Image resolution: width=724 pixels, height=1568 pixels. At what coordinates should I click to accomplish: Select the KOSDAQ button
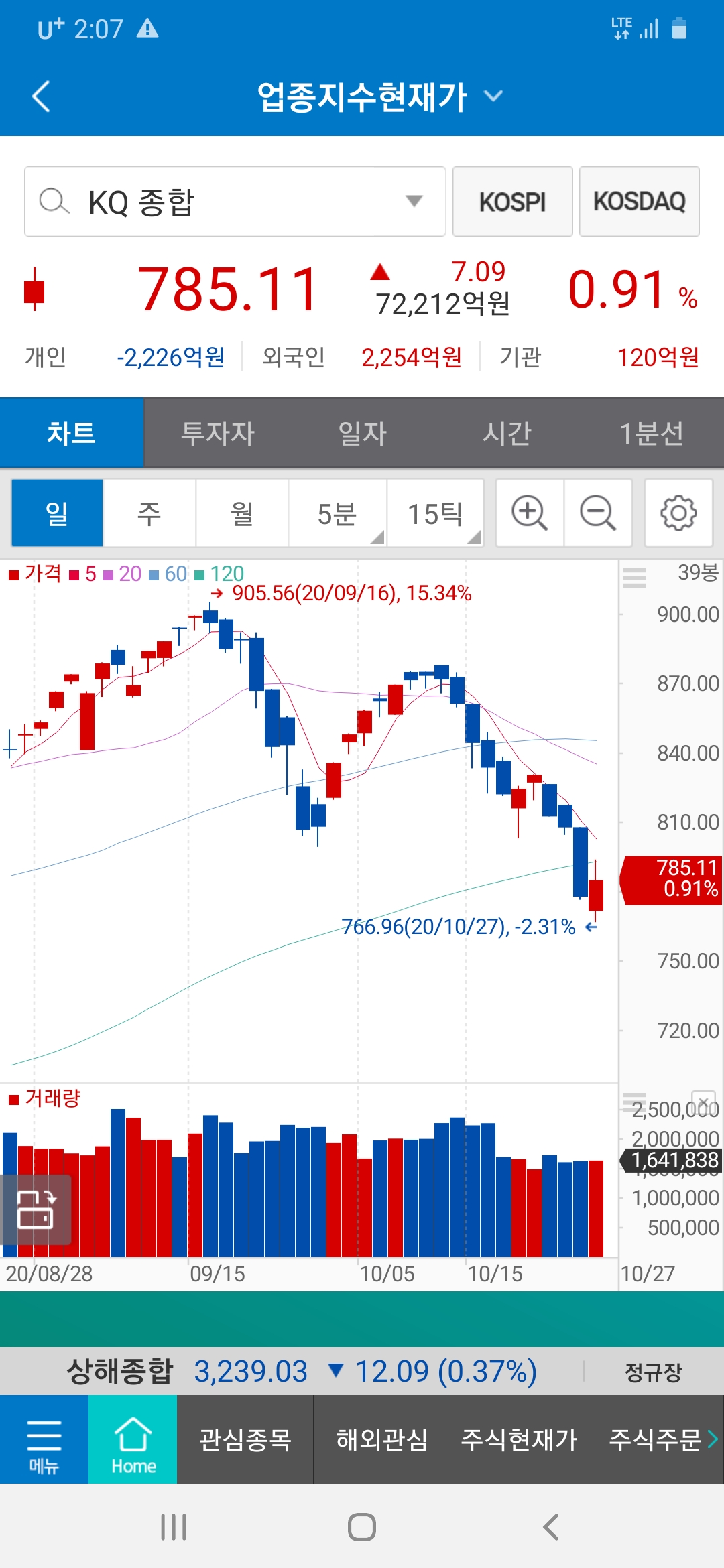(639, 202)
